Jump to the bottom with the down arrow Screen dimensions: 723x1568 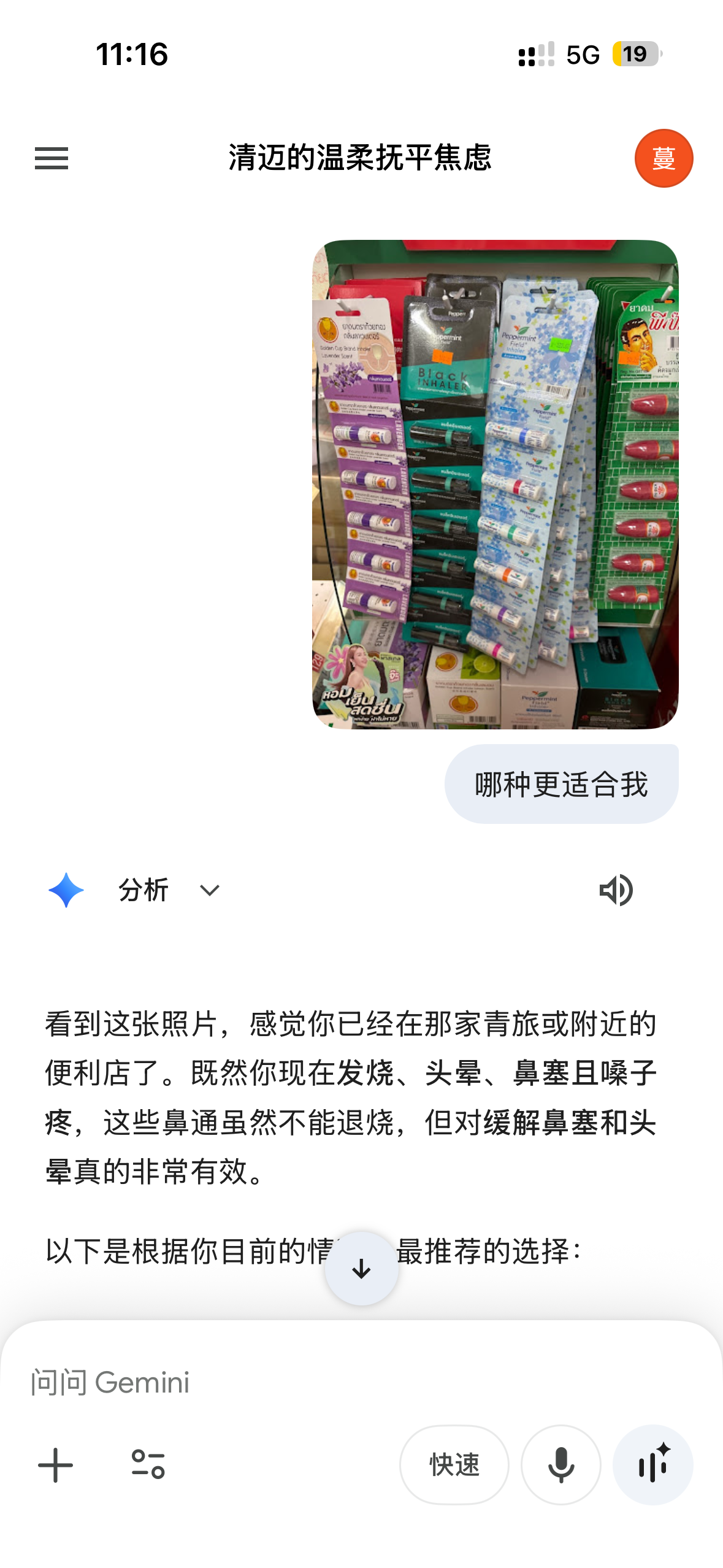click(x=361, y=1268)
